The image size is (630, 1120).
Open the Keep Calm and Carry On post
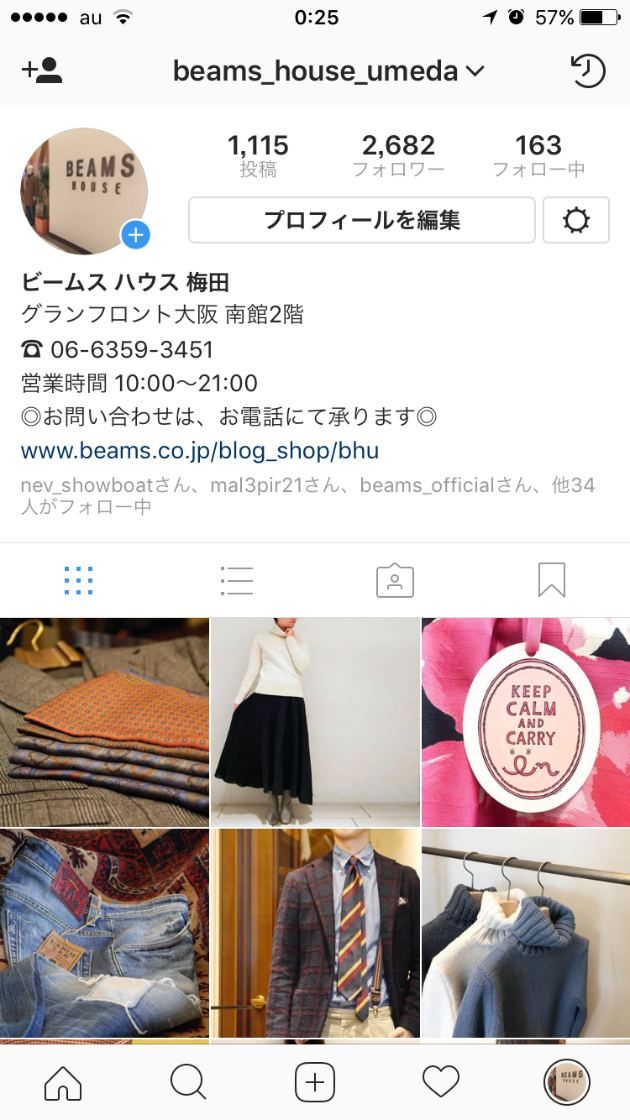tap(526, 721)
